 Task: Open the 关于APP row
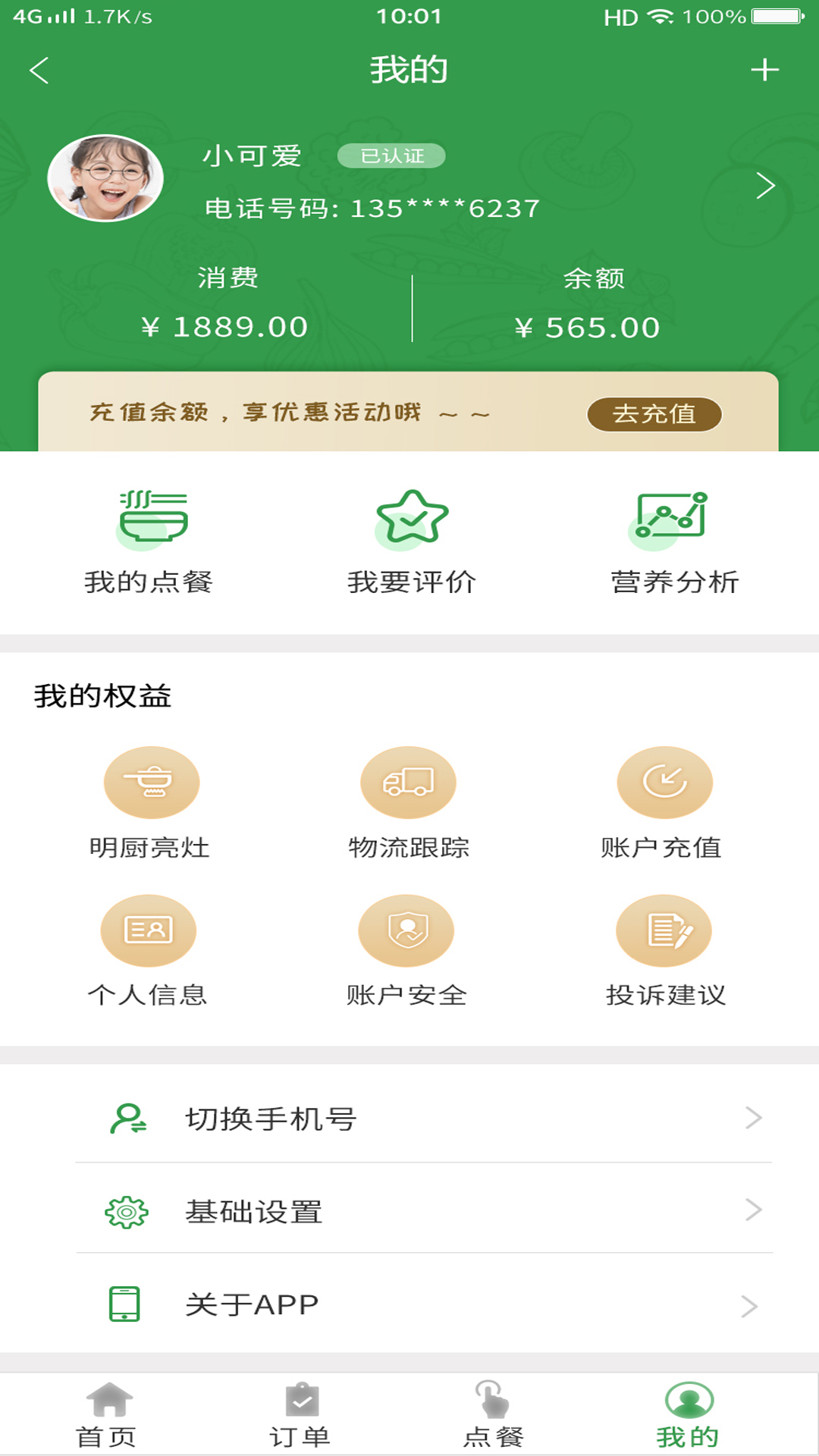pyautogui.click(x=424, y=1304)
